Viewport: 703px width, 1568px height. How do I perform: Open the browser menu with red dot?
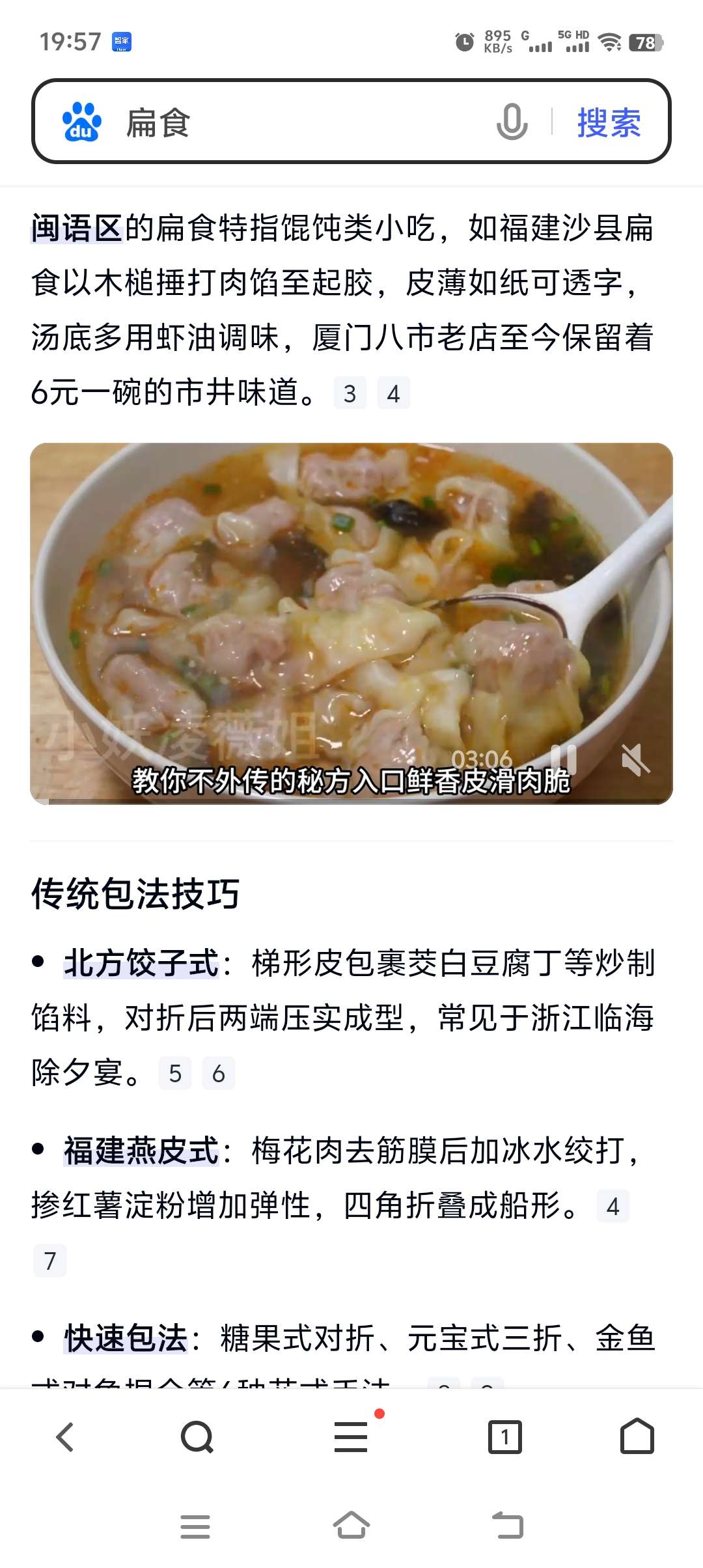click(351, 1437)
